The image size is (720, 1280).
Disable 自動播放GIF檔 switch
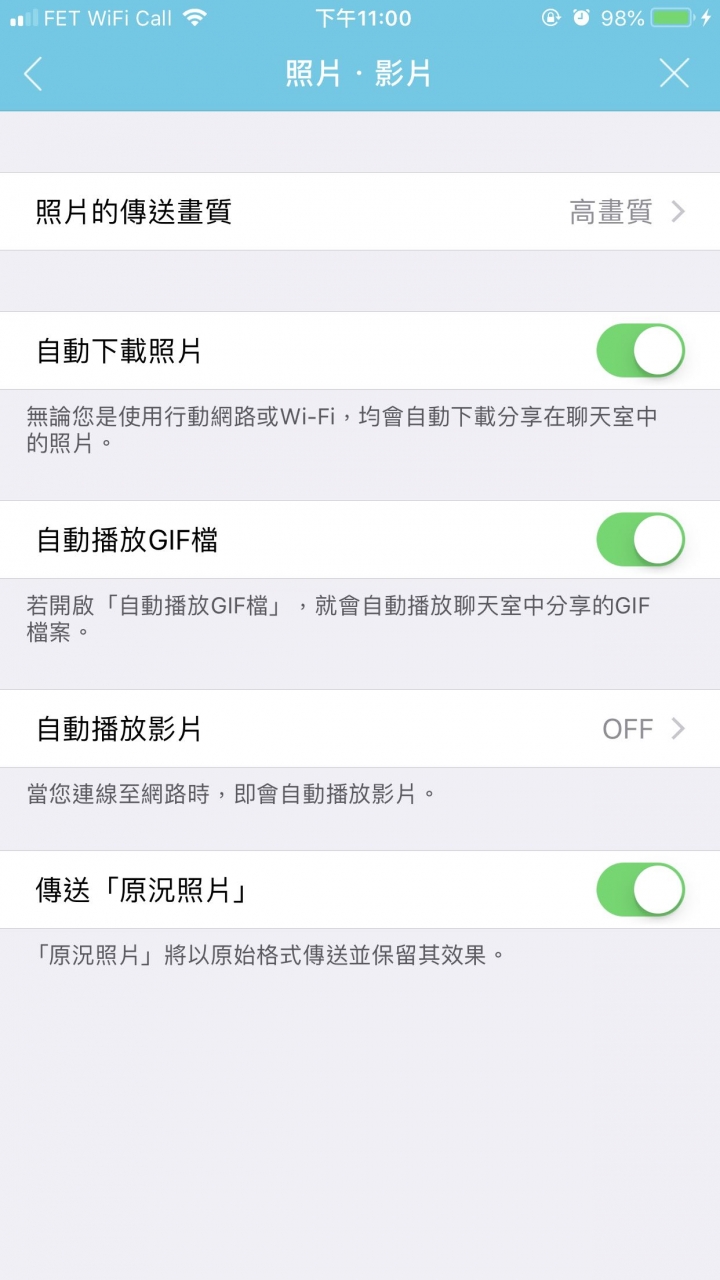coord(640,540)
